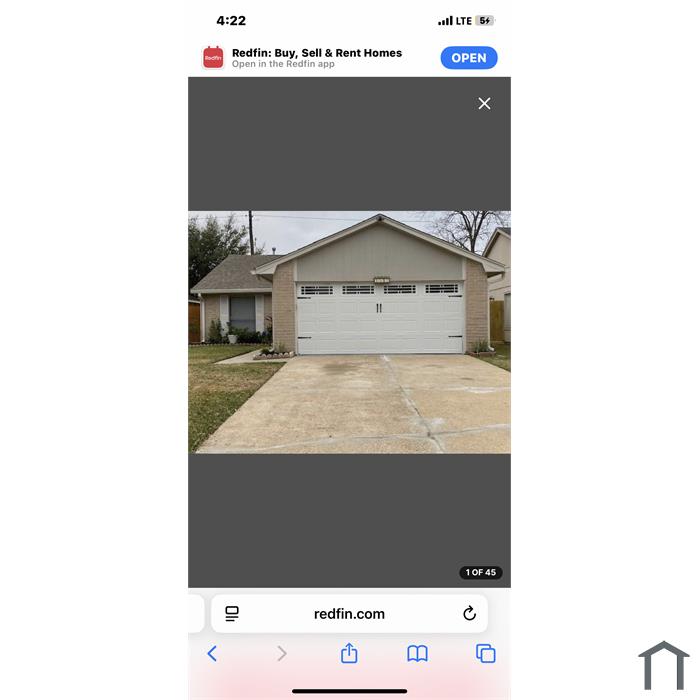
Task: Open the page format menu icon
Action: click(x=232, y=614)
